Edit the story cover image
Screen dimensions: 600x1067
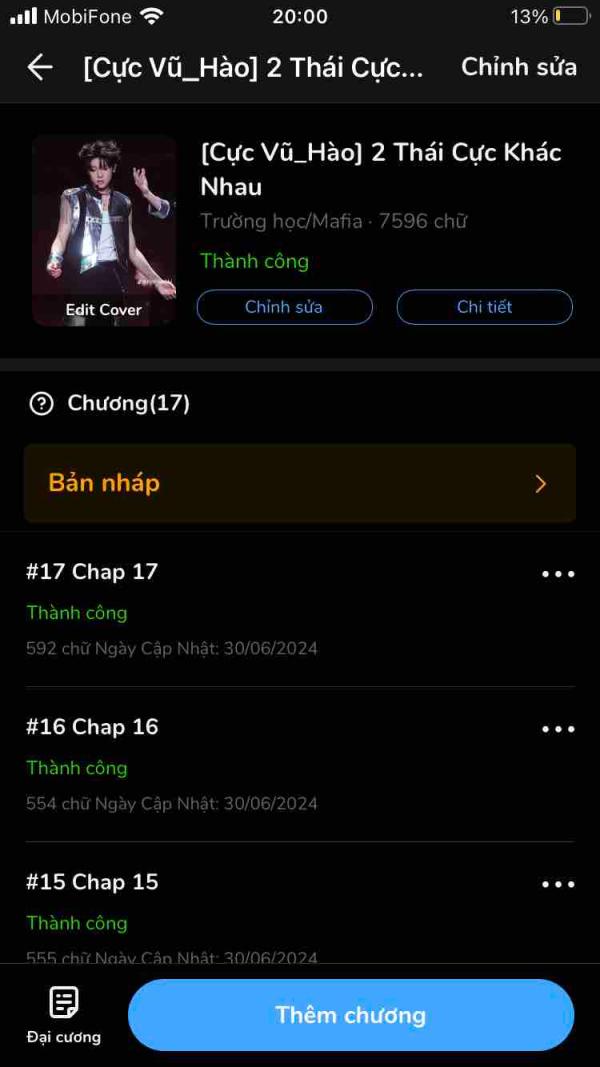pos(104,231)
